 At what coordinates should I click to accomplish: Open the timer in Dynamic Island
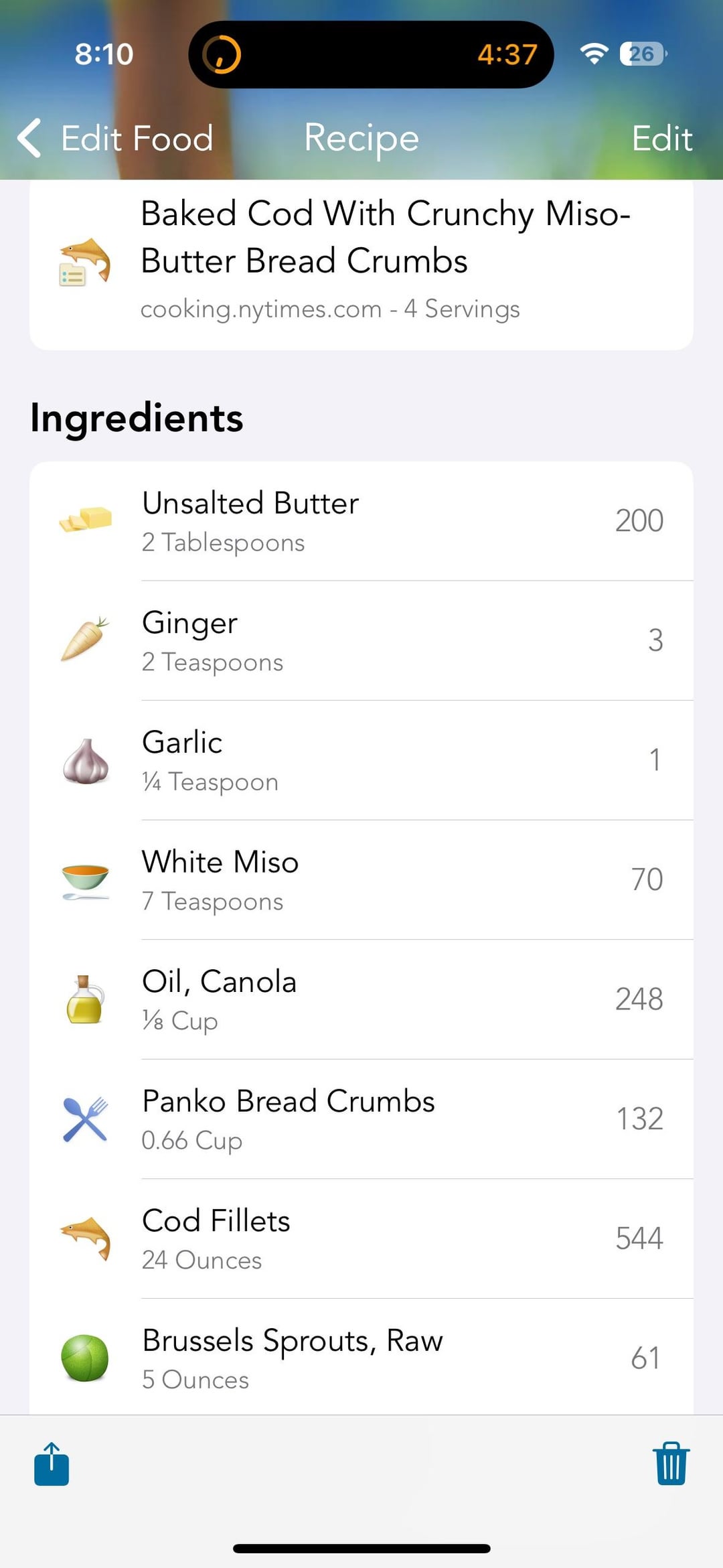(371, 54)
